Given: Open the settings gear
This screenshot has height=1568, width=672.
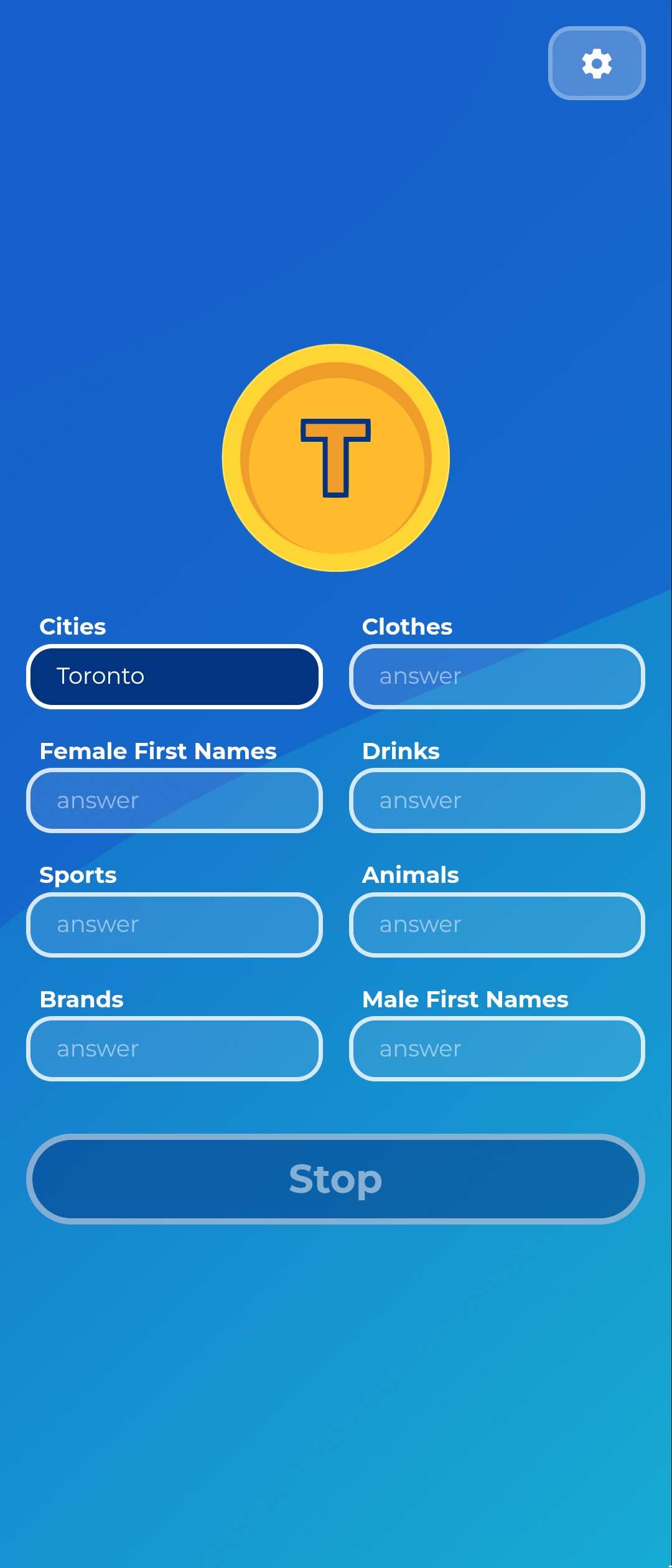Looking at the screenshot, I should coord(596,63).
